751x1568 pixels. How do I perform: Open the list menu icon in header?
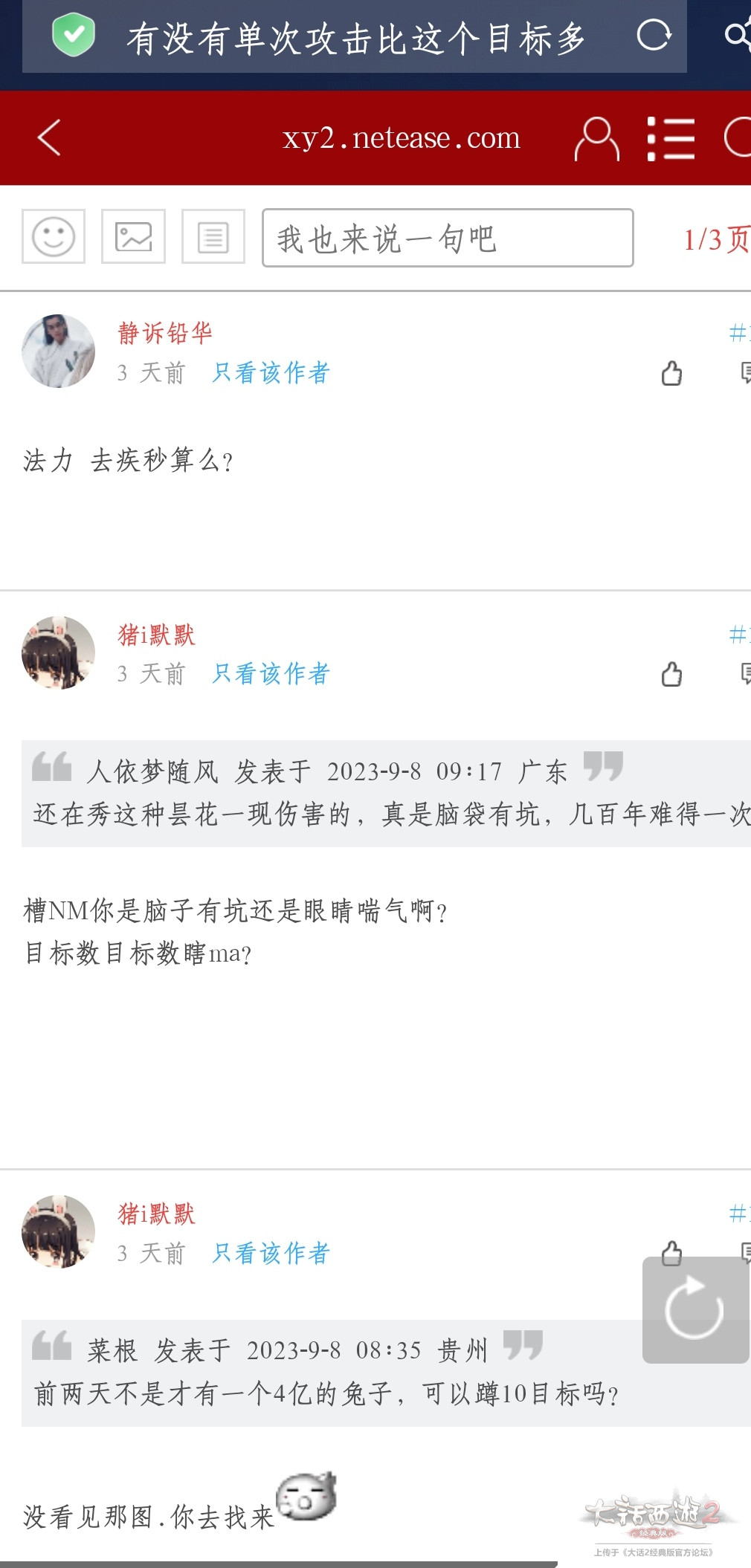[x=671, y=138]
